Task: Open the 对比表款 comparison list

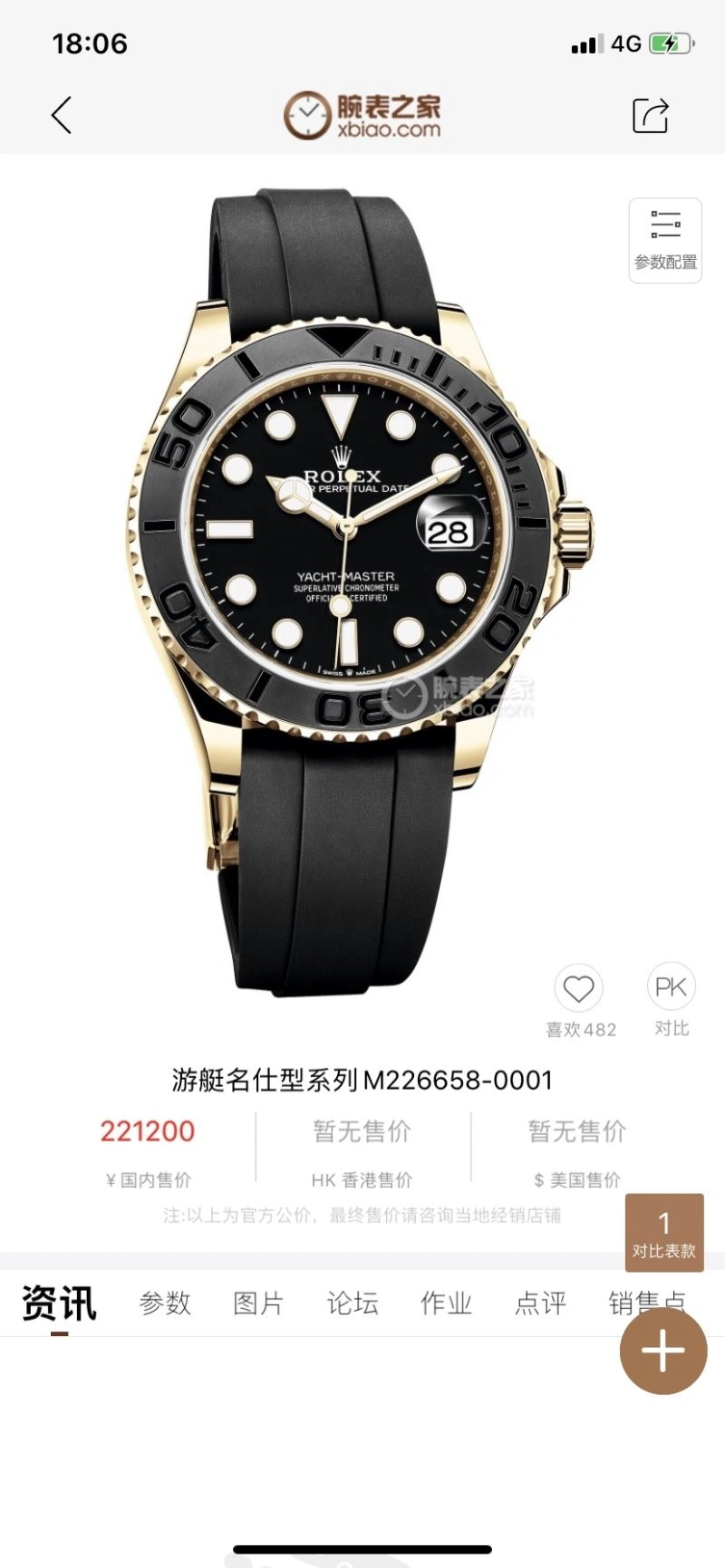Action: pyautogui.click(x=663, y=1232)
